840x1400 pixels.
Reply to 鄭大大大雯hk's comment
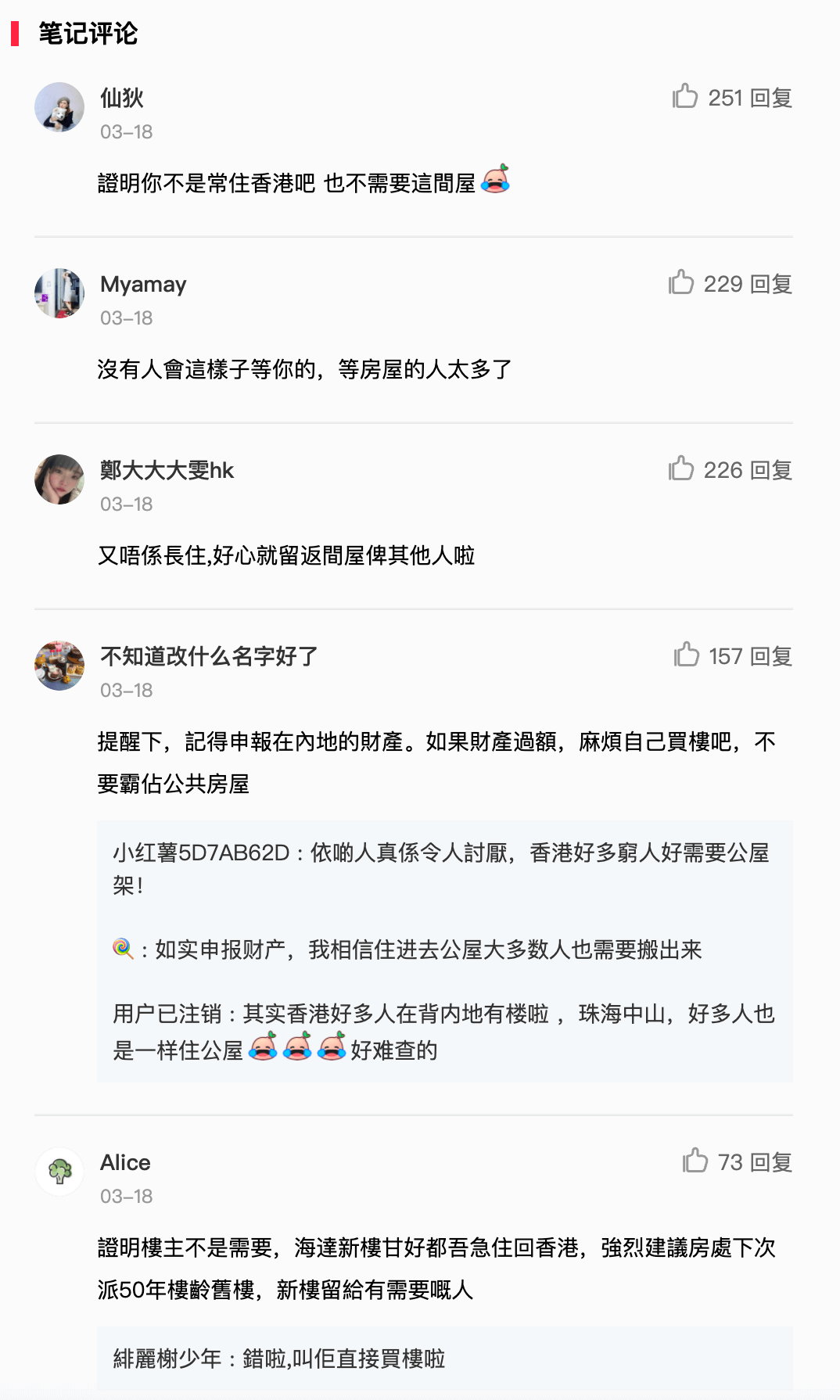tap(771, 470)
